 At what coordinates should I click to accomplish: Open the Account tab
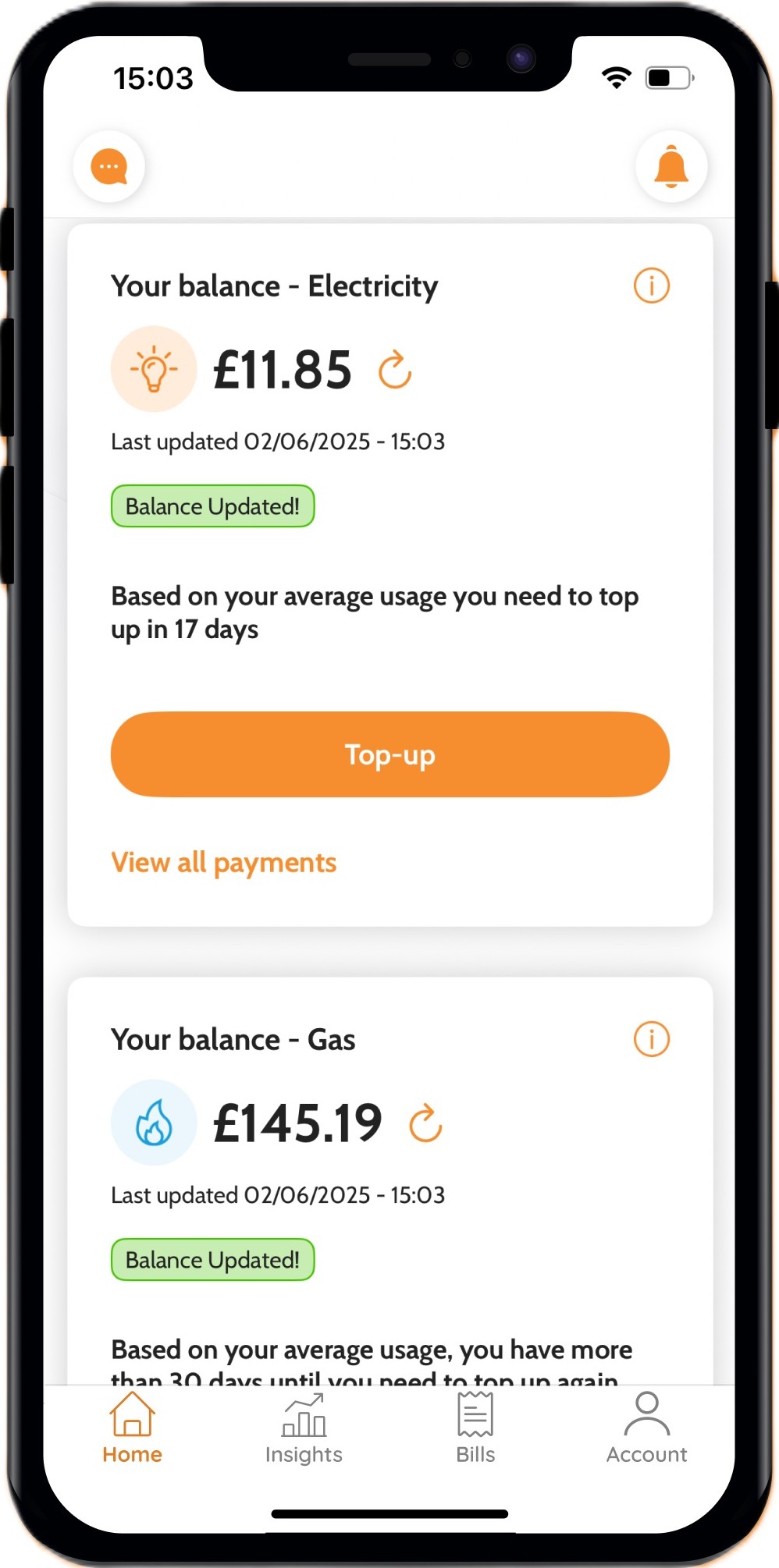(646, 1428)
